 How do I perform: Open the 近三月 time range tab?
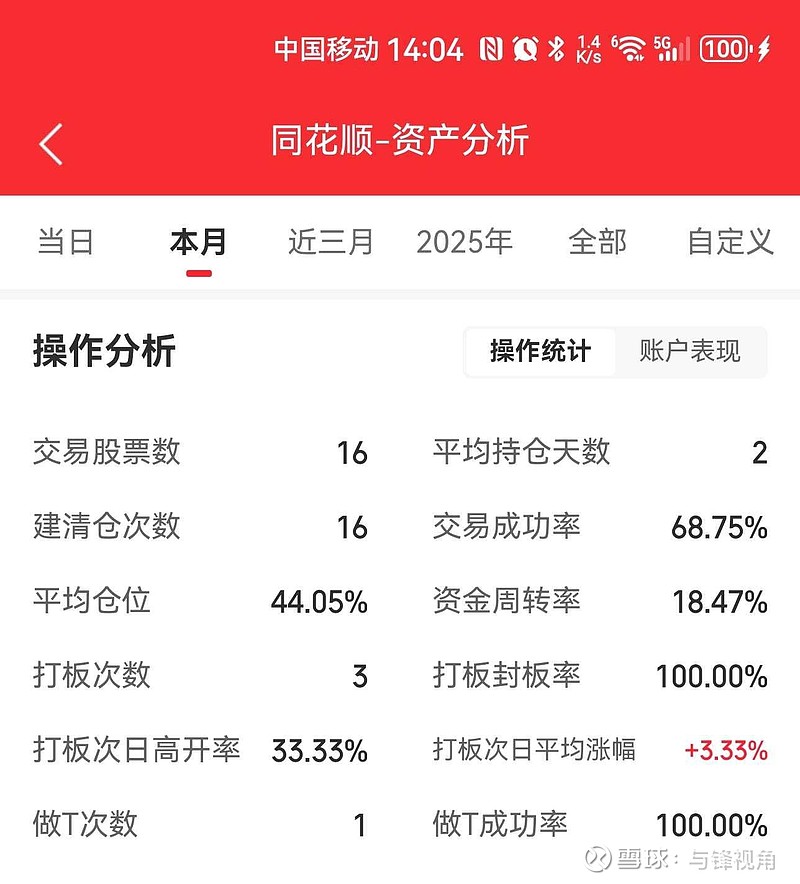click(x=330, y=242)
